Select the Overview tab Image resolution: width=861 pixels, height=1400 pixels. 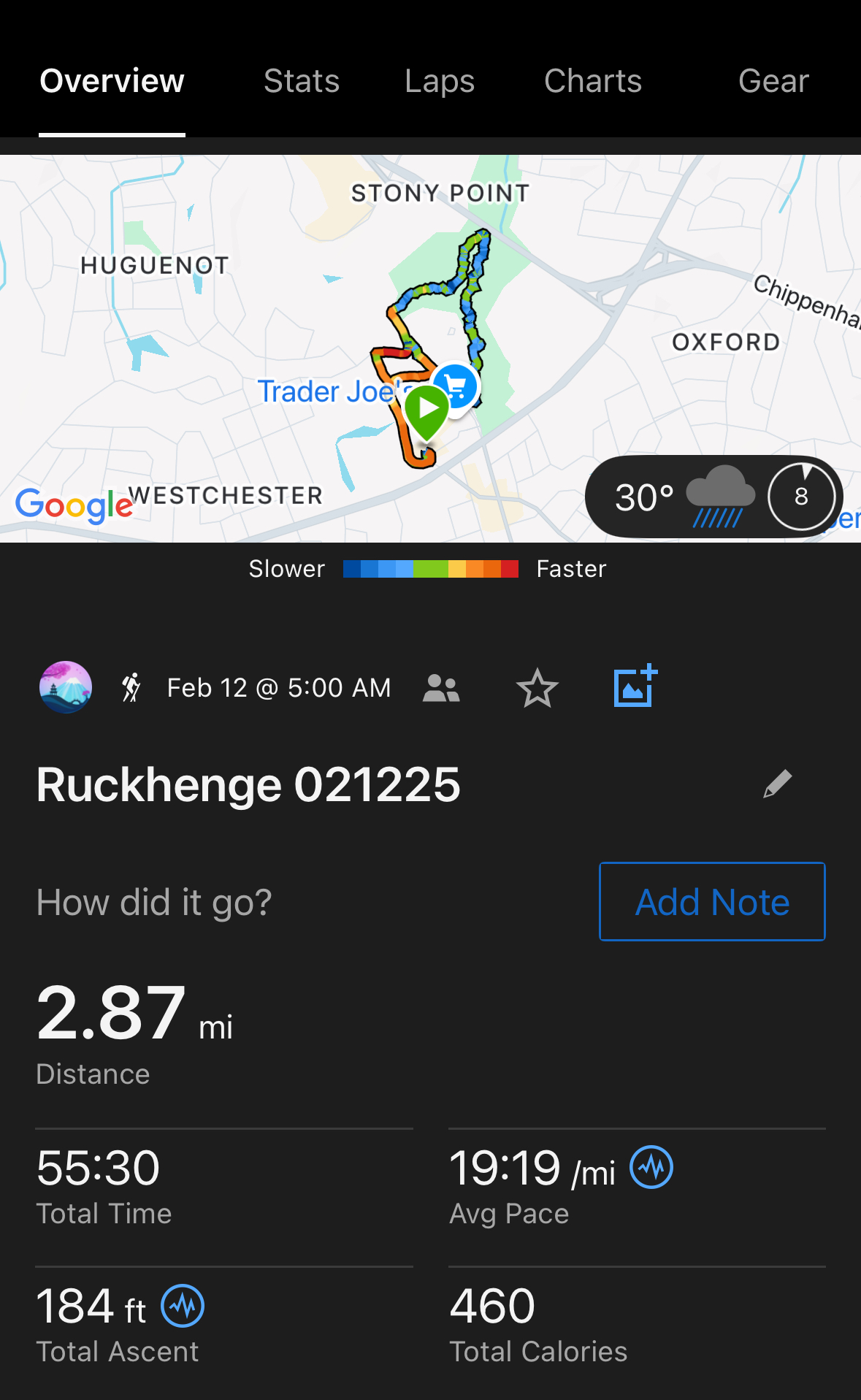(112, 81)
